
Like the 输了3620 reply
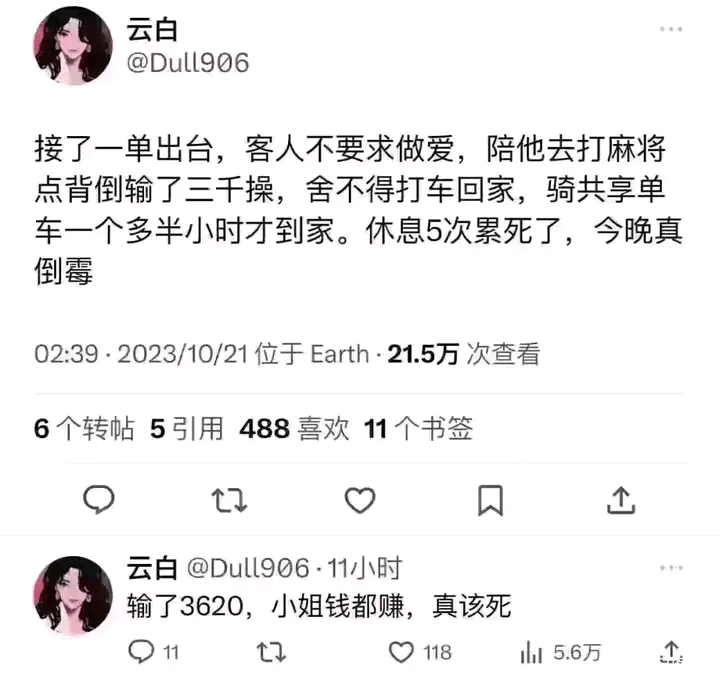(418, 653)
